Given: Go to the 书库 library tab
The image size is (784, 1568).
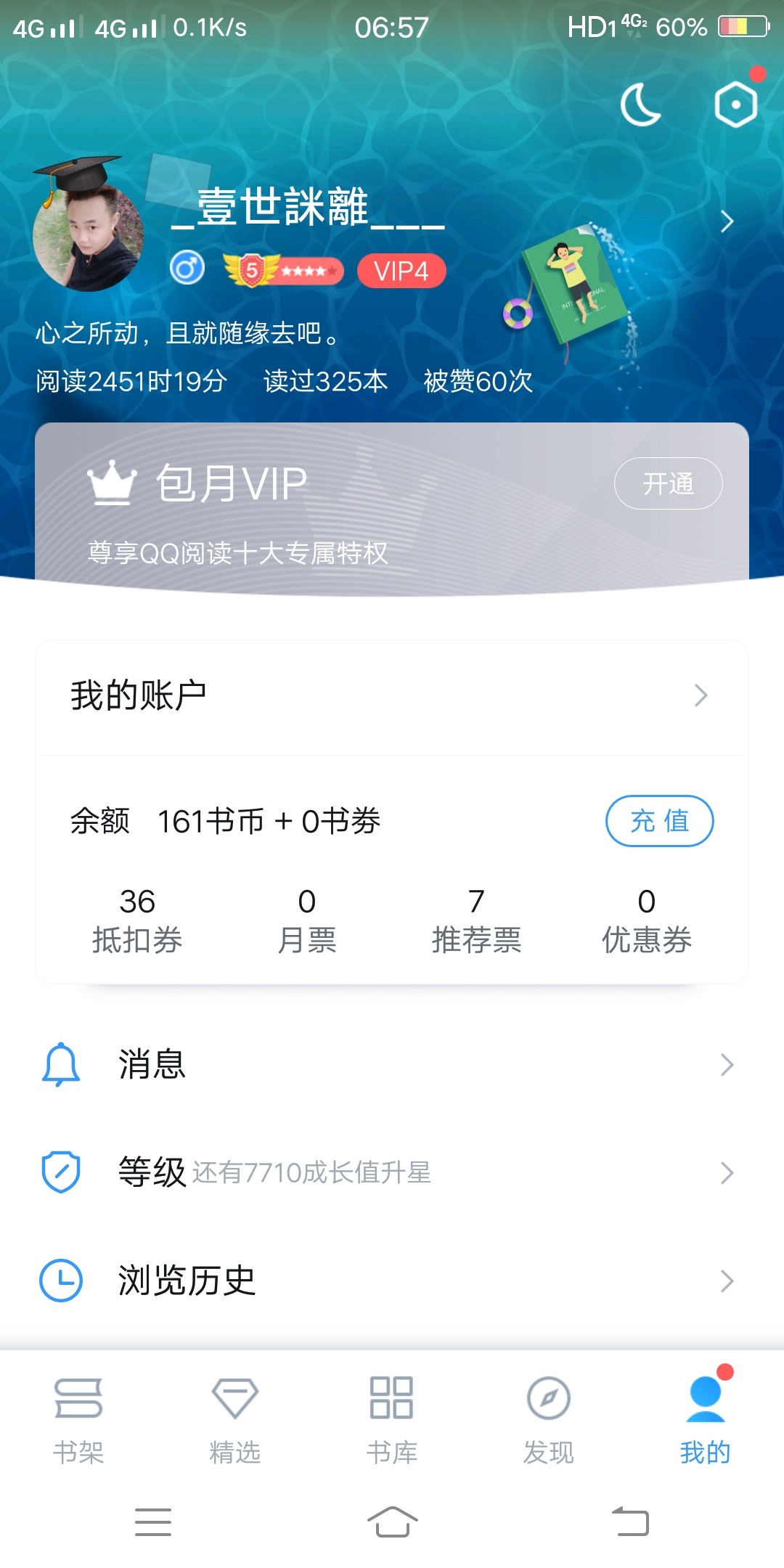Looking at the screenshot, I should (392, 1420).
